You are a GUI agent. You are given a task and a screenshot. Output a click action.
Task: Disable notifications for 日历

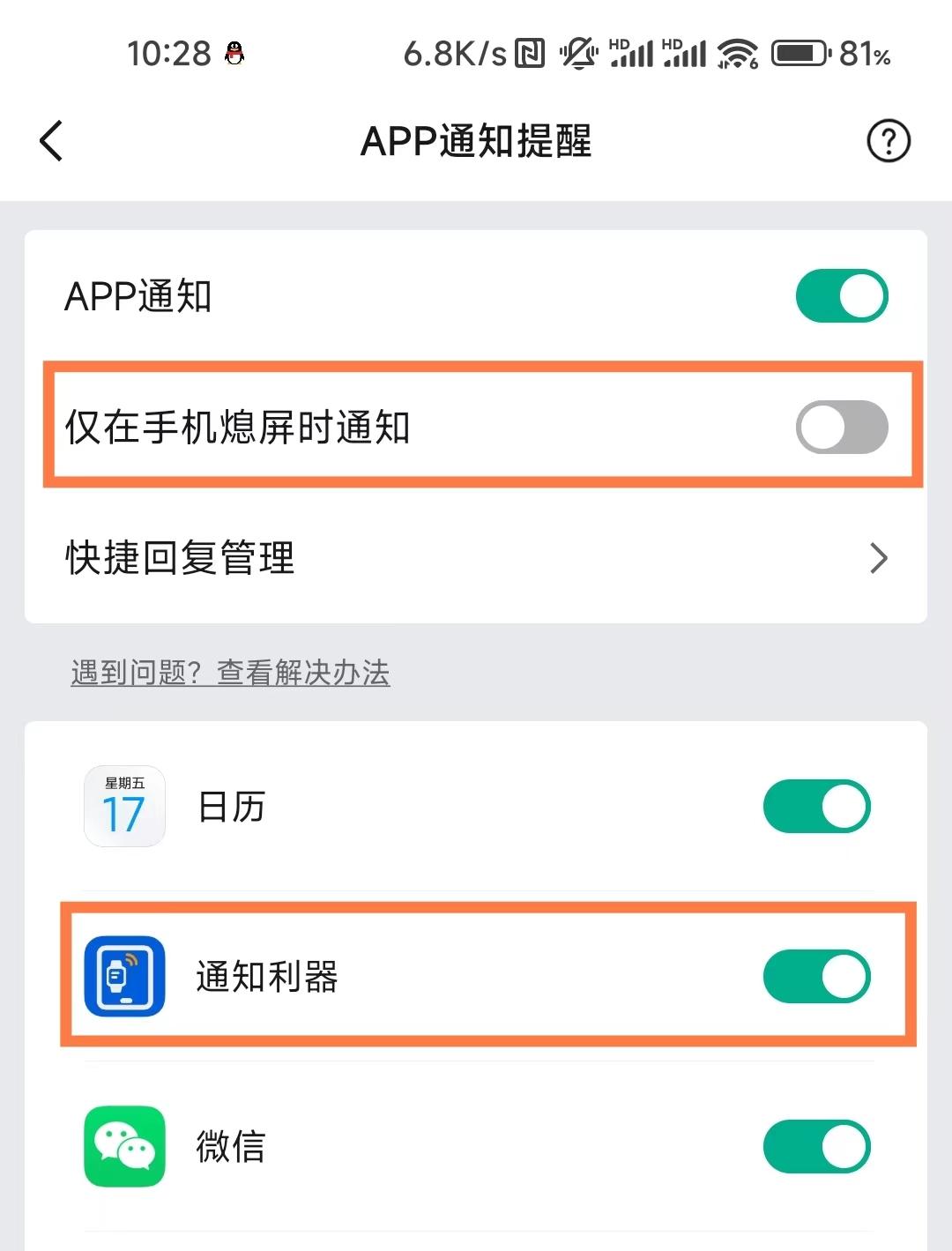(x=816, y=807)
